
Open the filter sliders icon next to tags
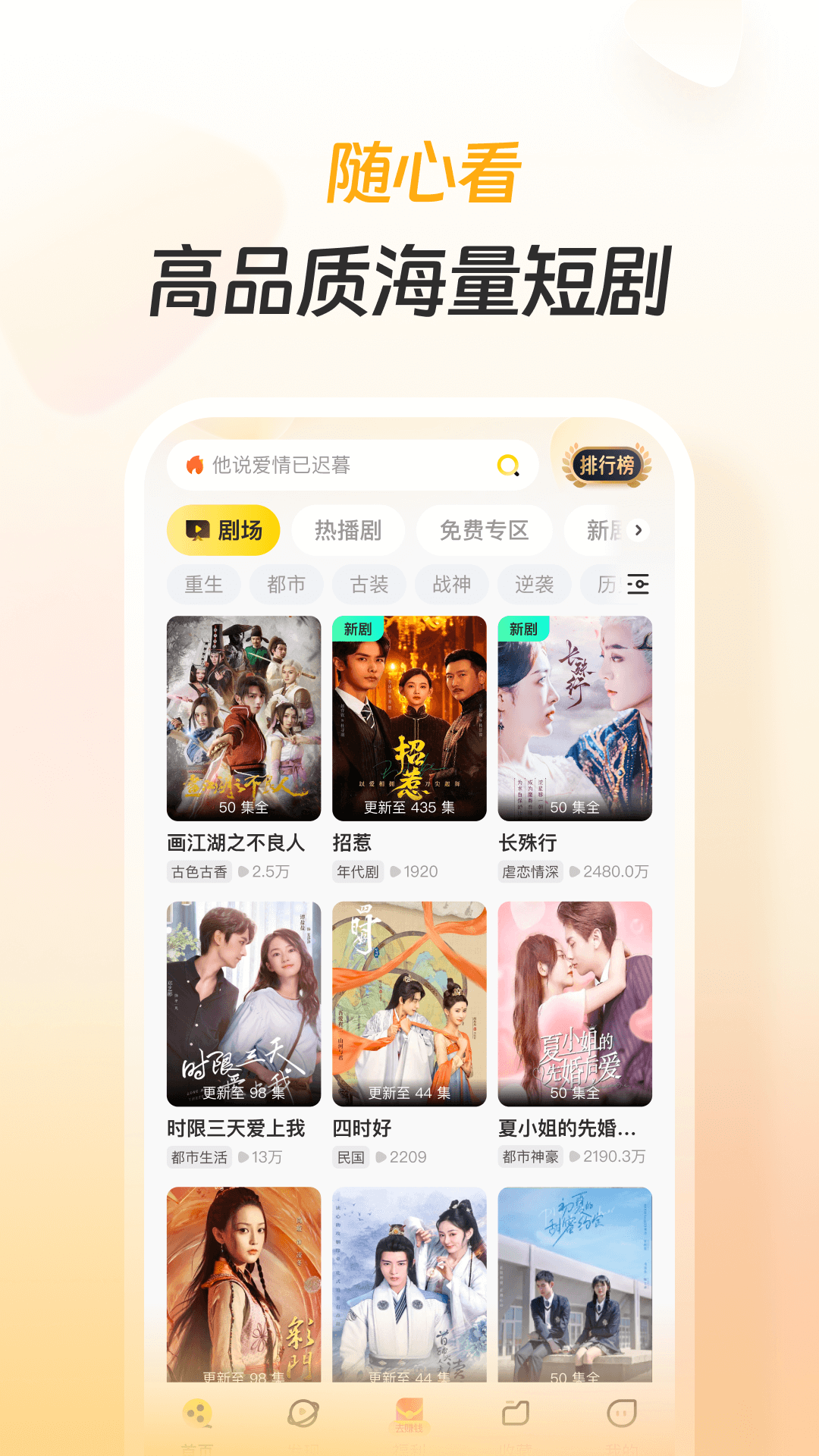(639, 585)
